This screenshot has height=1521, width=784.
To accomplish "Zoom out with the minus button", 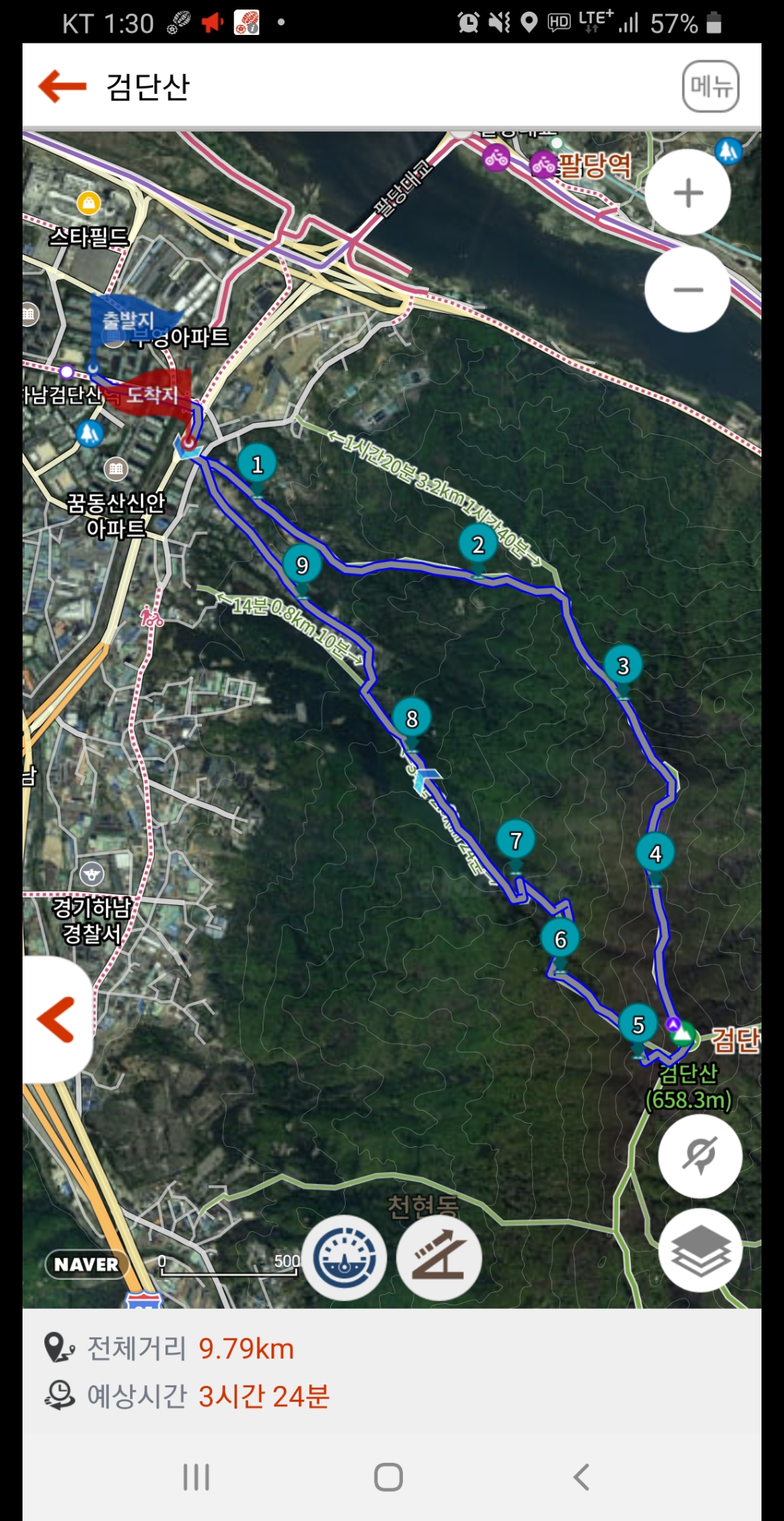I will point(687,290).
